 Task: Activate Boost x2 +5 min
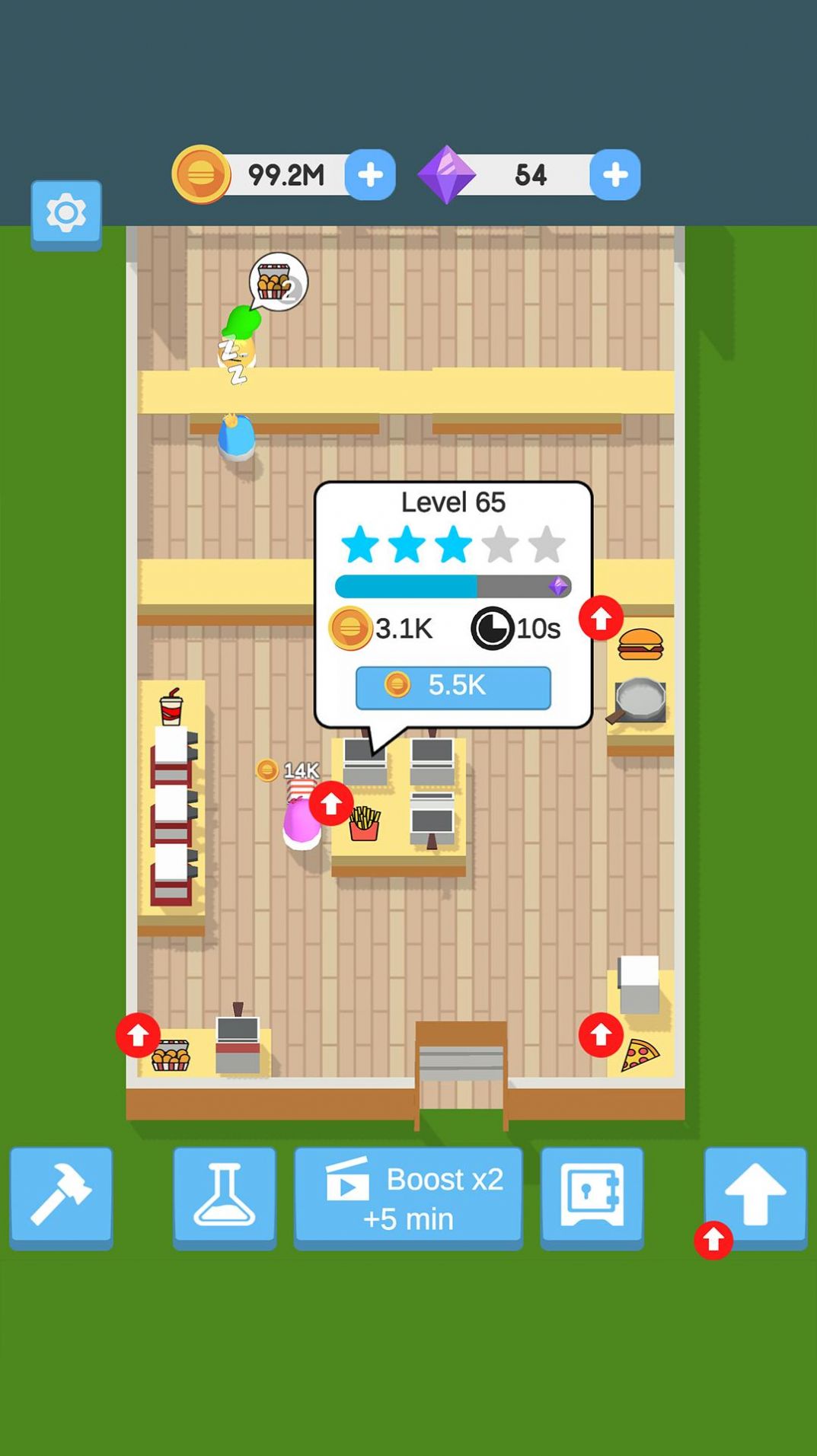click(x=408, y=1198)
